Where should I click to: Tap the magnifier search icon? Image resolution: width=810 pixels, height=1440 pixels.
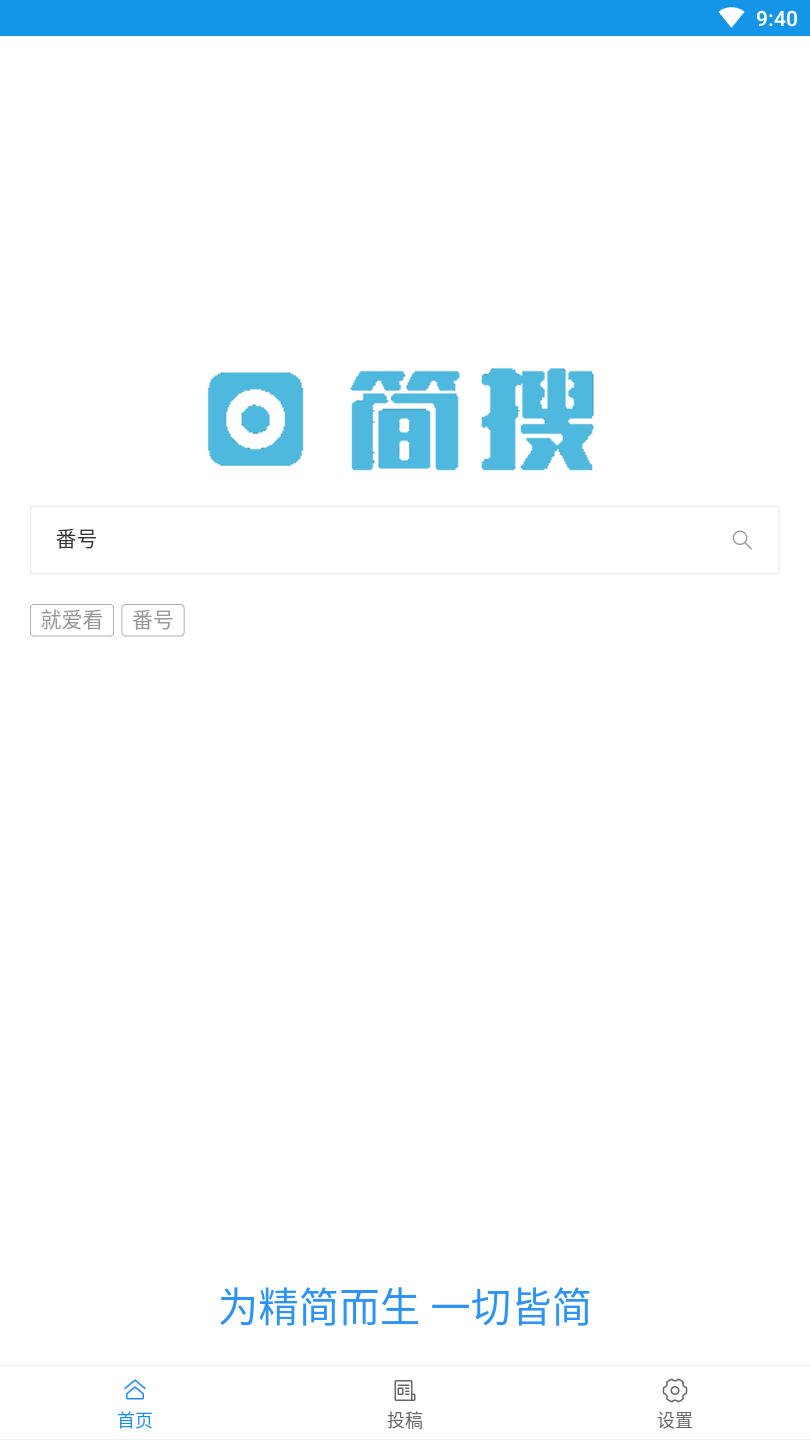point(741,540)
